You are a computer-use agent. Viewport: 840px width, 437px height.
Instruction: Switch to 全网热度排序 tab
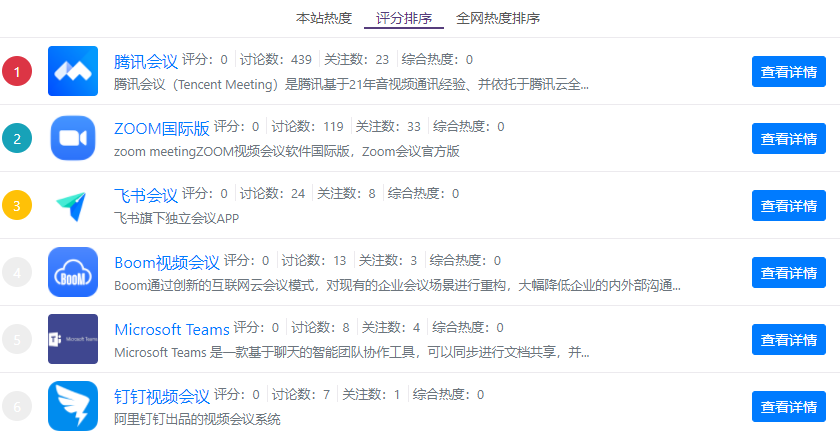click(498, 18)
